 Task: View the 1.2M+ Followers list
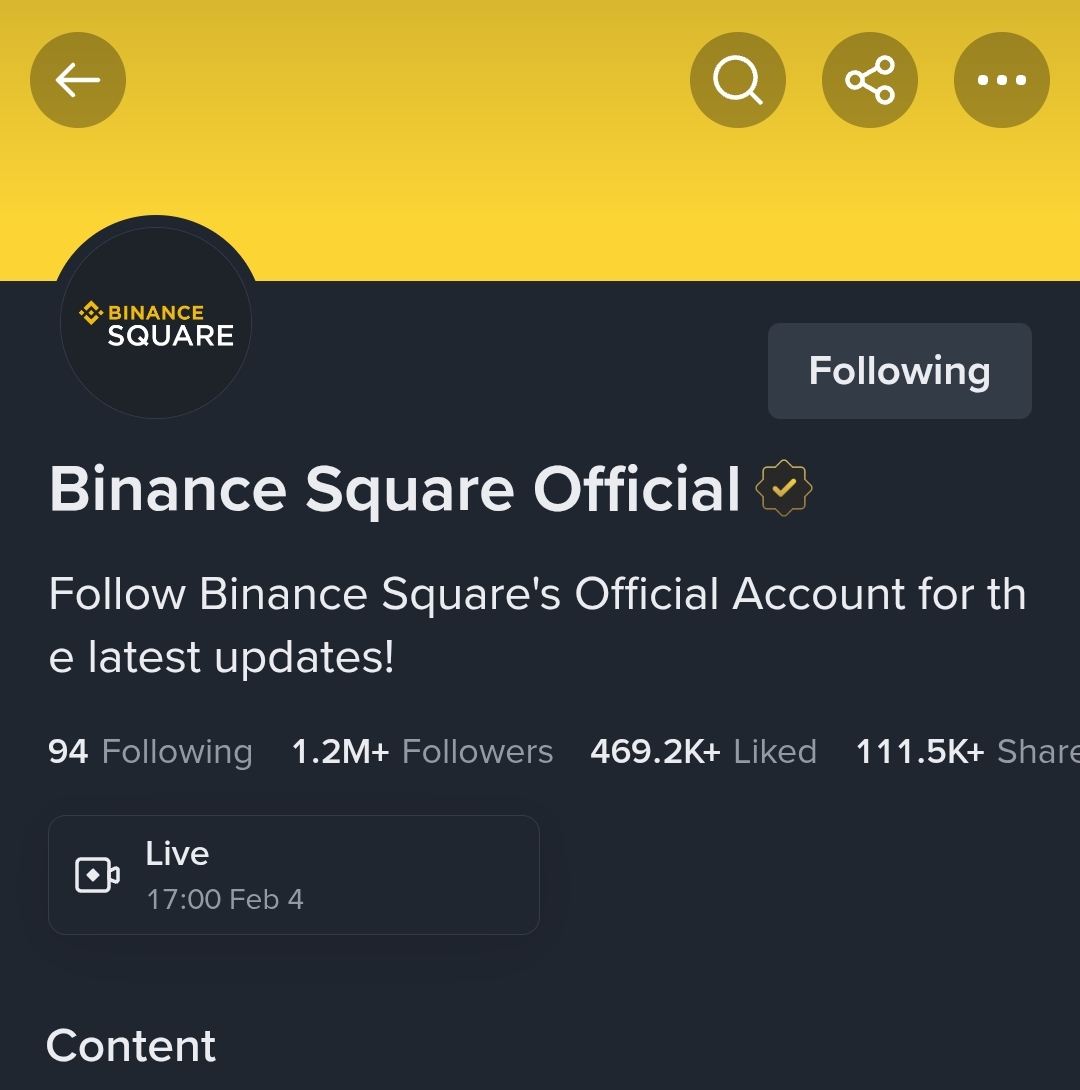pos(422,752)
